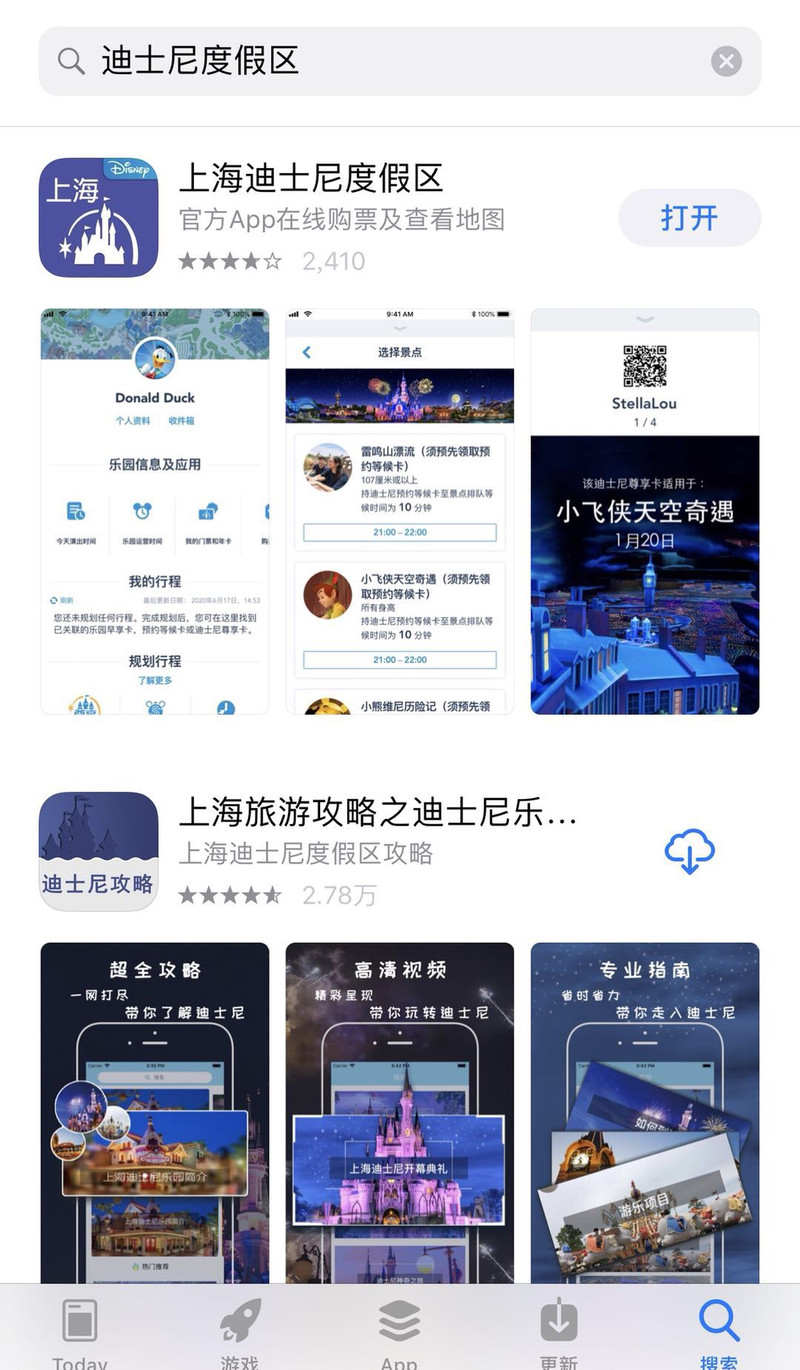
Task: View the Donald Duck profile screenshot
Action: (155, 511)
